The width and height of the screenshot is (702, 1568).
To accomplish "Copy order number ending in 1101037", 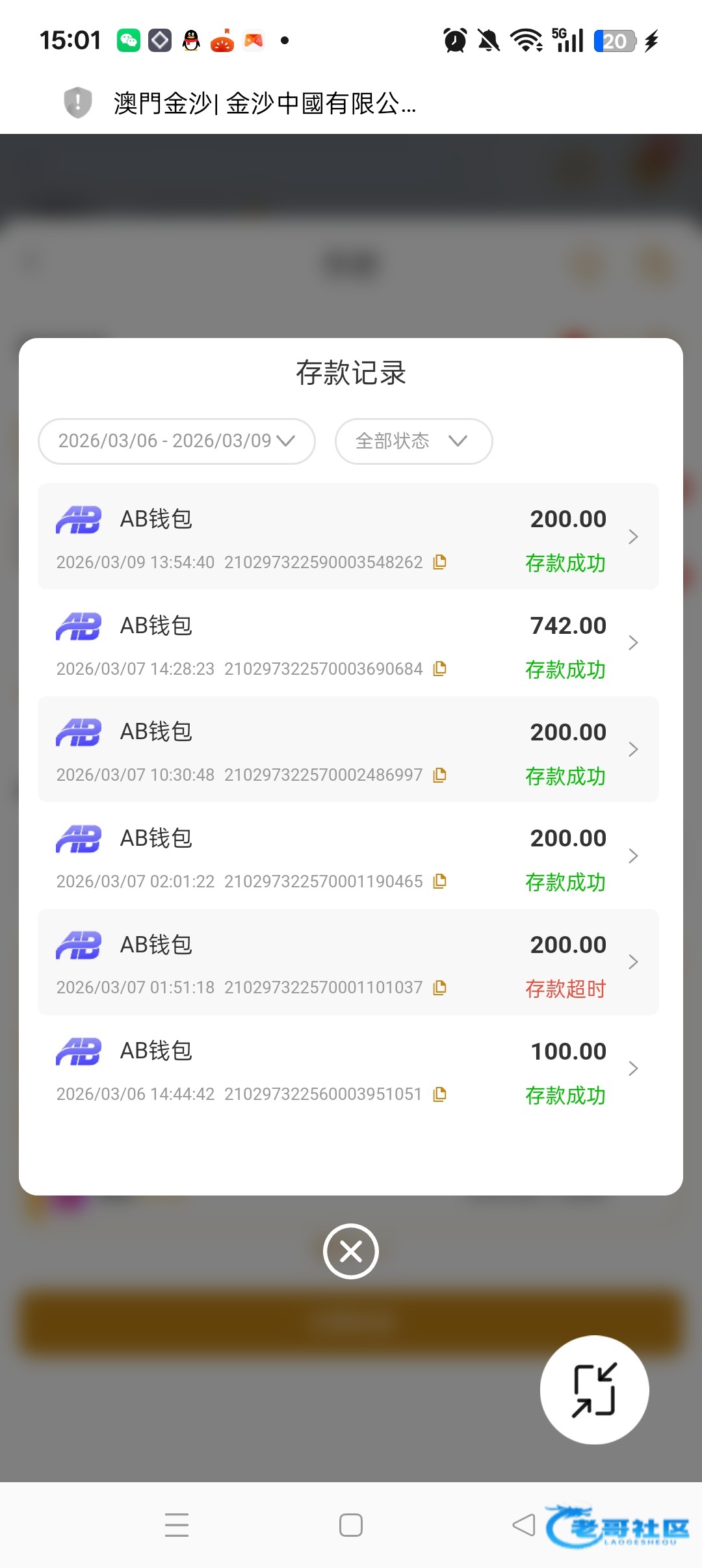I will pyautogui.click(x=440, y=988).
